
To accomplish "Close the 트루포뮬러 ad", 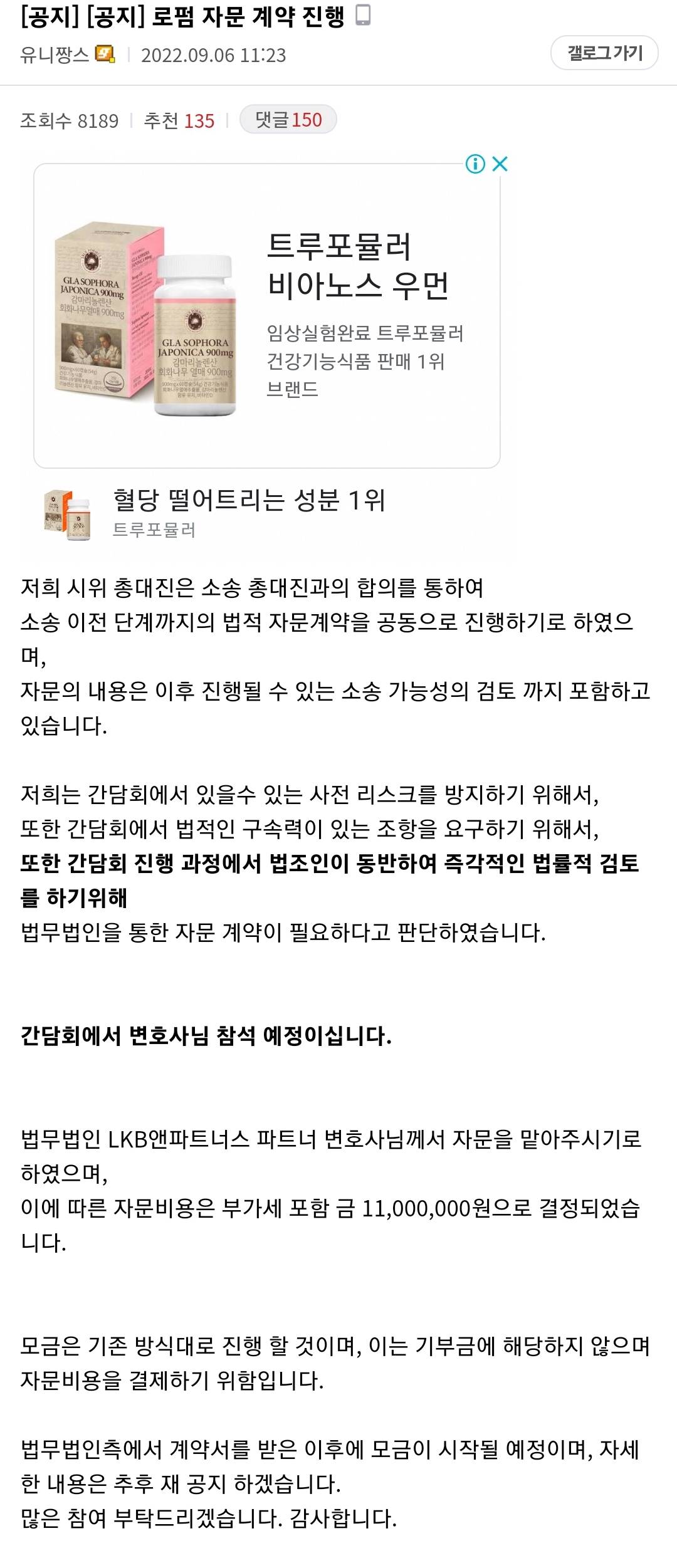I will pos(500,164).
